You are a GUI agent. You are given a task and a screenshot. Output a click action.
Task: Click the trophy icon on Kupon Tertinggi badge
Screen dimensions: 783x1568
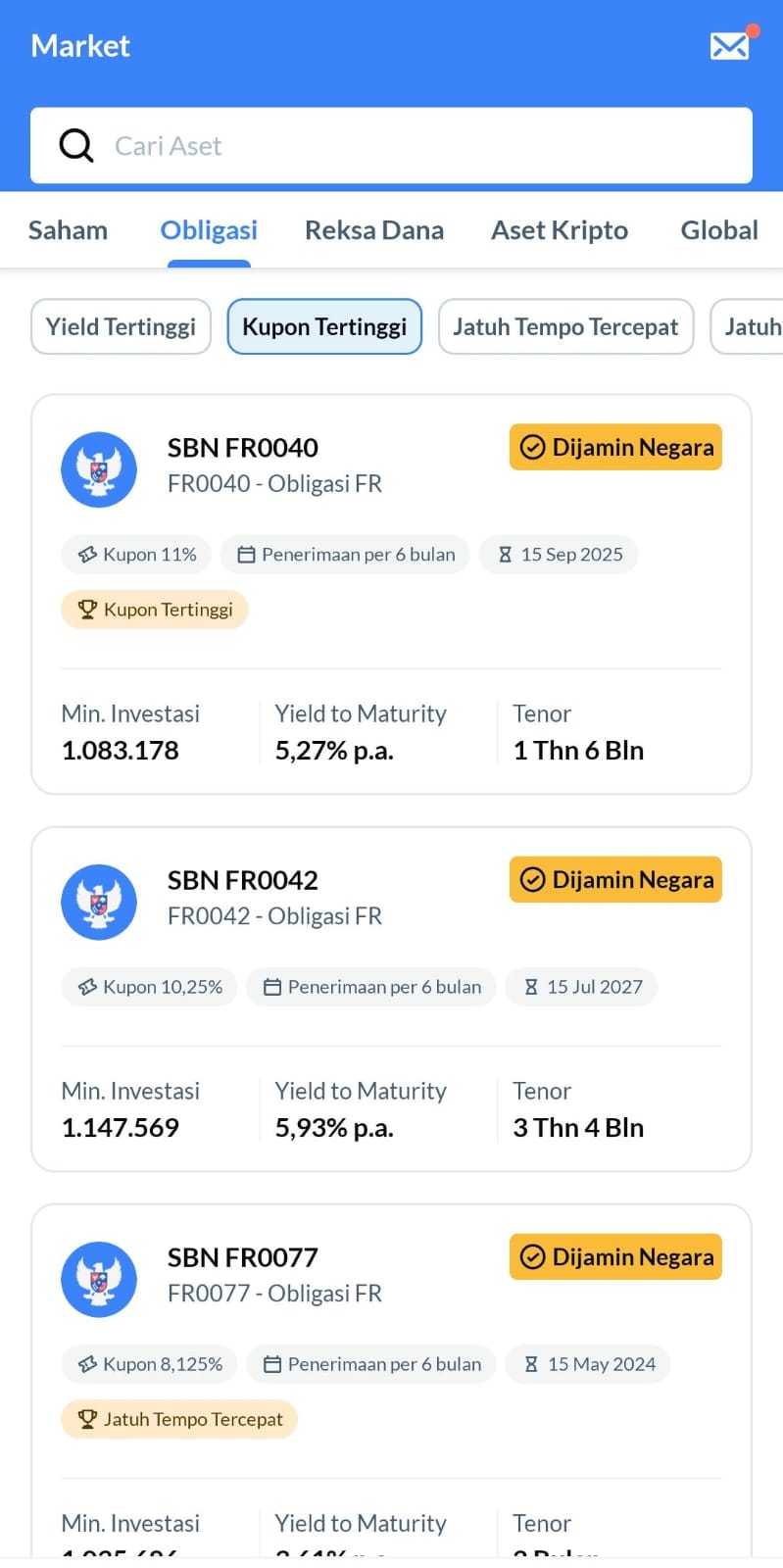tap(86, 609)
